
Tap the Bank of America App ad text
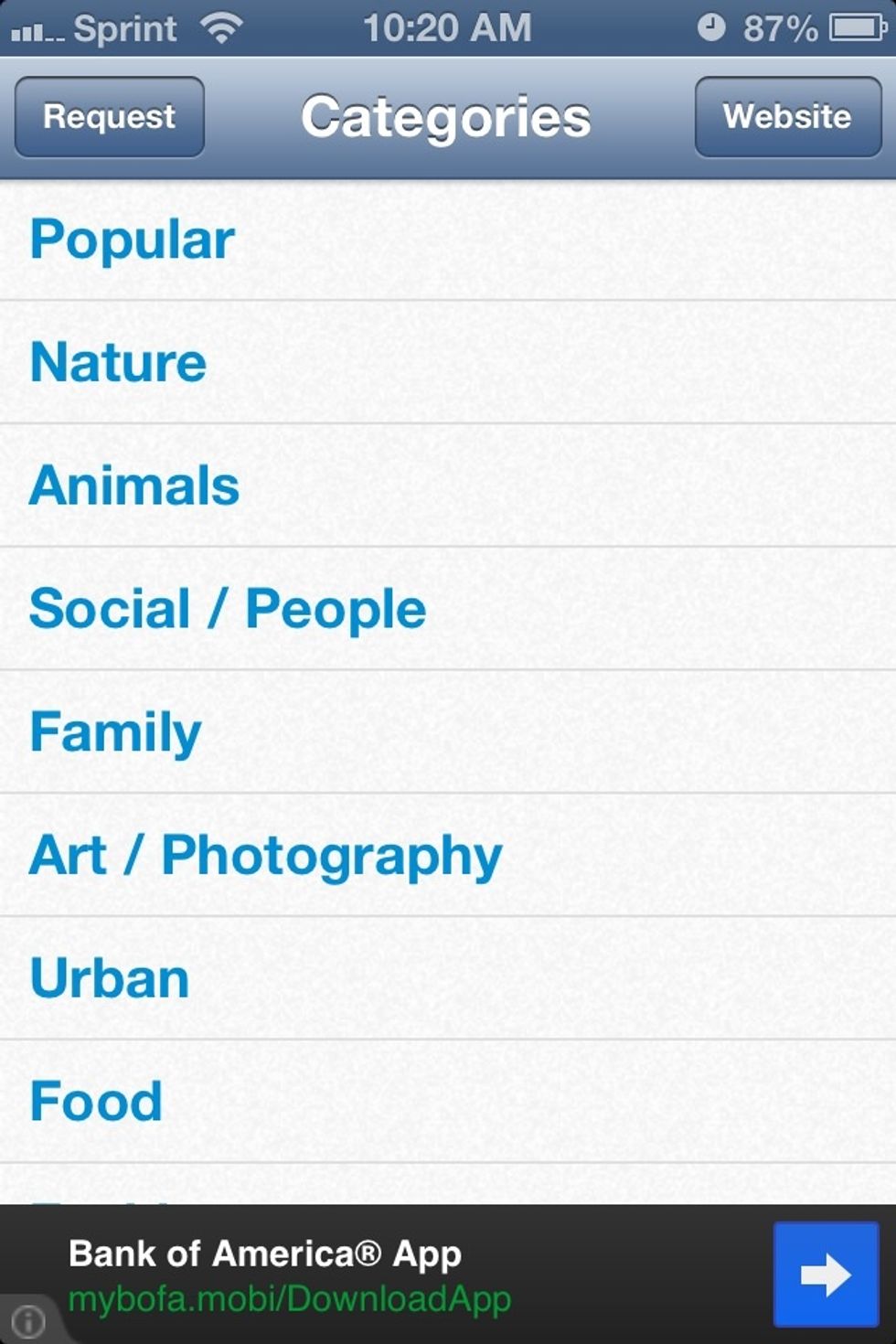click(264, 1253)
